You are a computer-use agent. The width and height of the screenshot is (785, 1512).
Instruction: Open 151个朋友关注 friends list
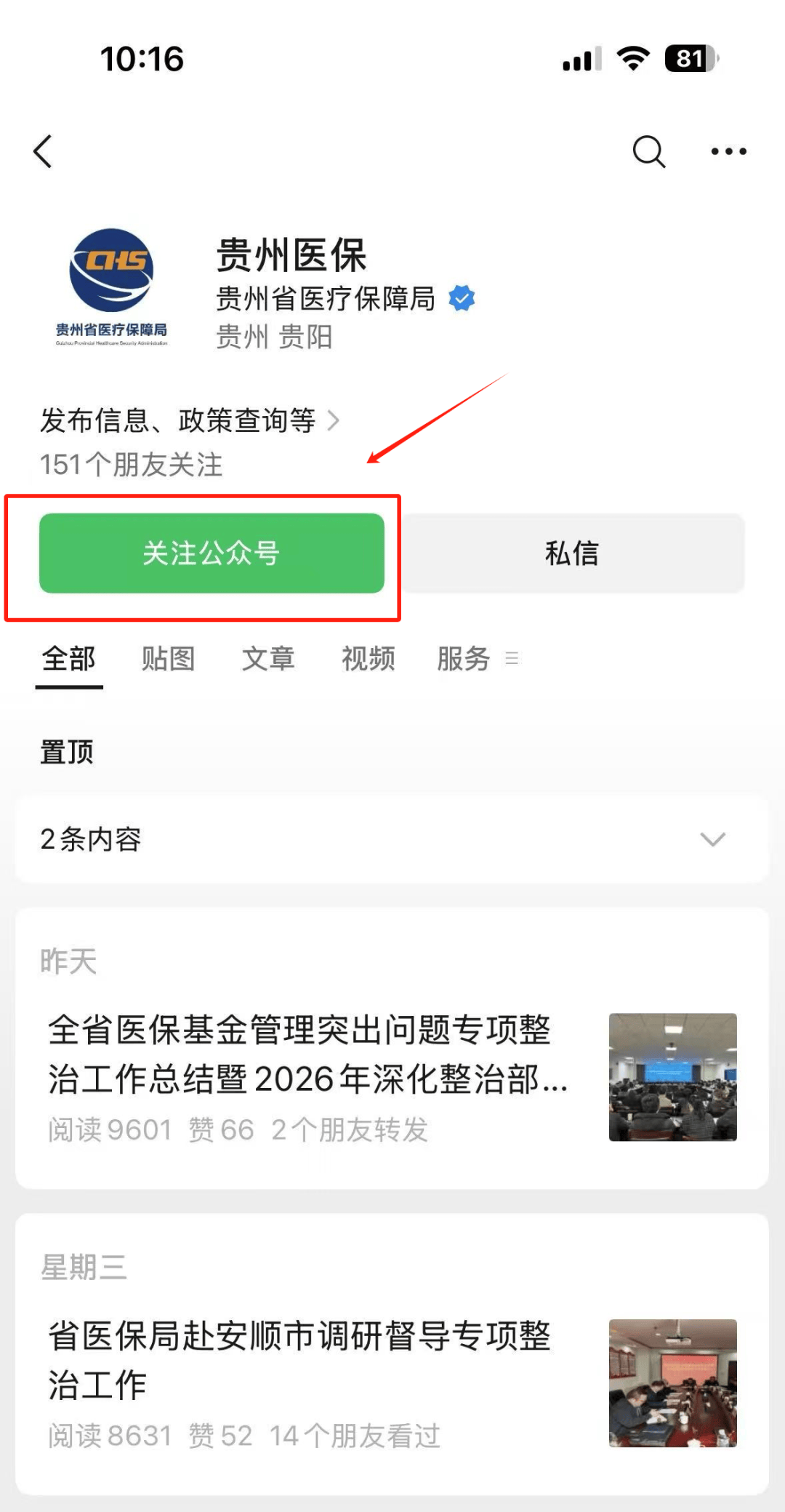[132, 465]
